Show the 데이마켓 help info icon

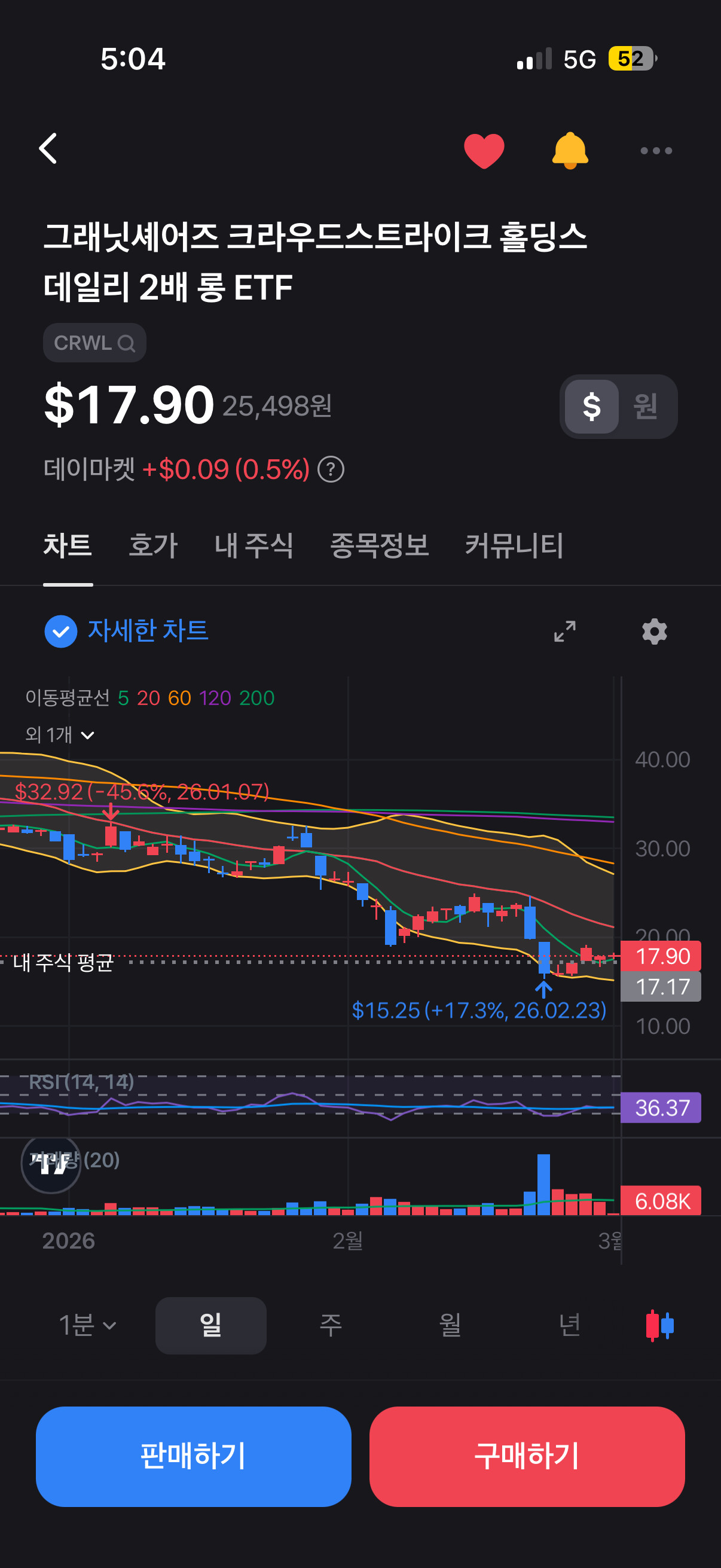point(331,470)
